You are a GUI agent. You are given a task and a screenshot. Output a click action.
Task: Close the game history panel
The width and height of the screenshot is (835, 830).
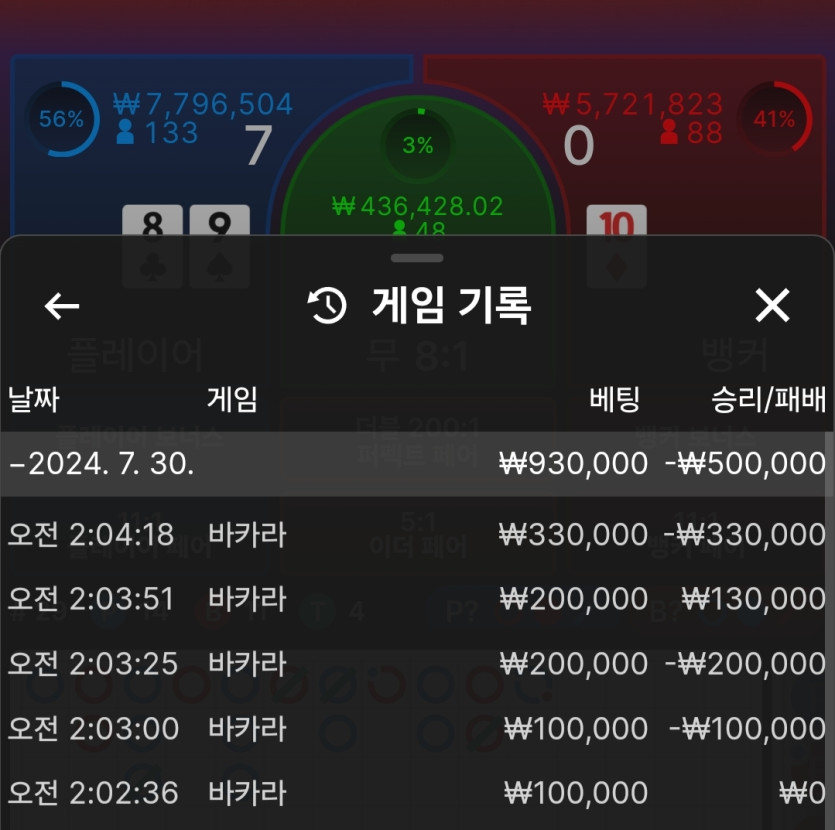(772, 306)
